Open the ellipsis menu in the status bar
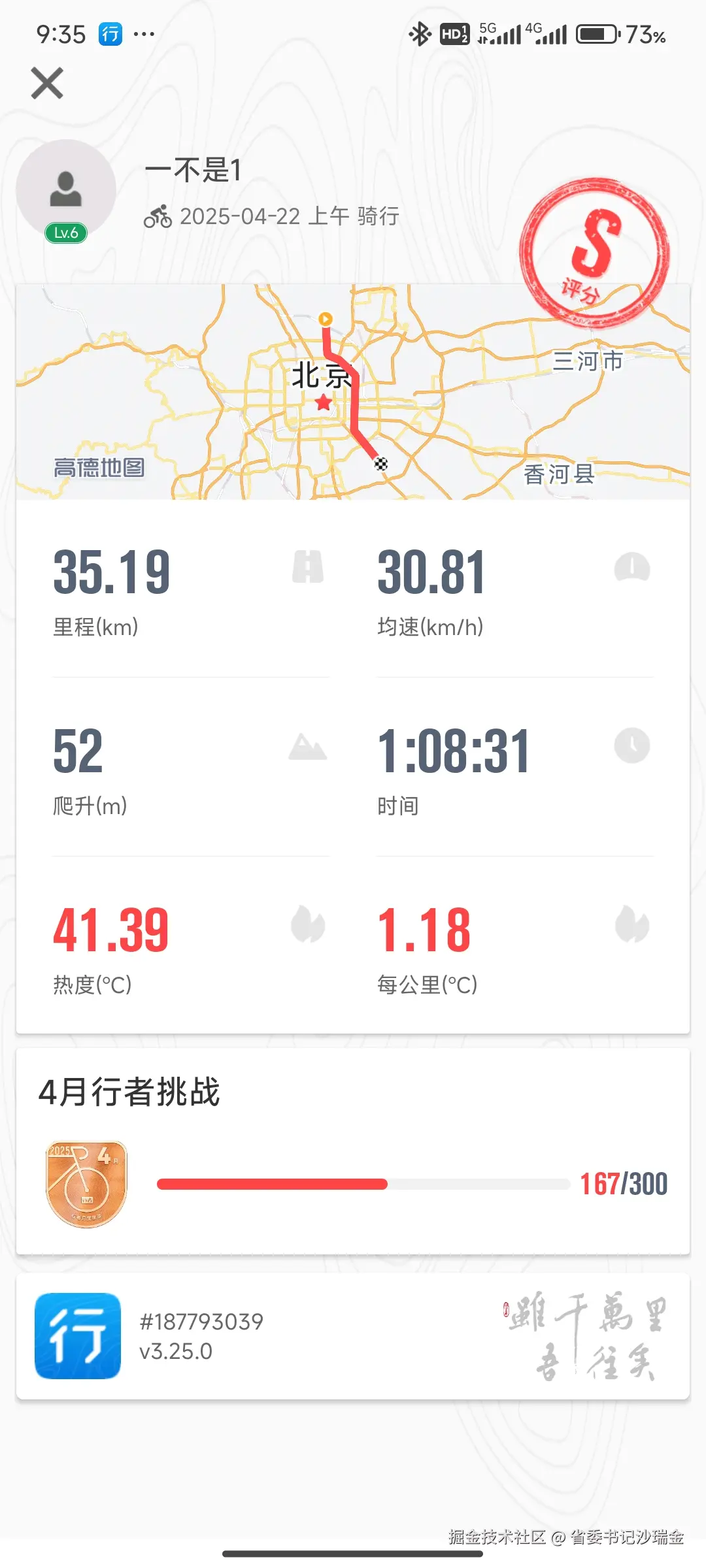Viewport: 706px width, 1568px height. click(x=143, y=34)
